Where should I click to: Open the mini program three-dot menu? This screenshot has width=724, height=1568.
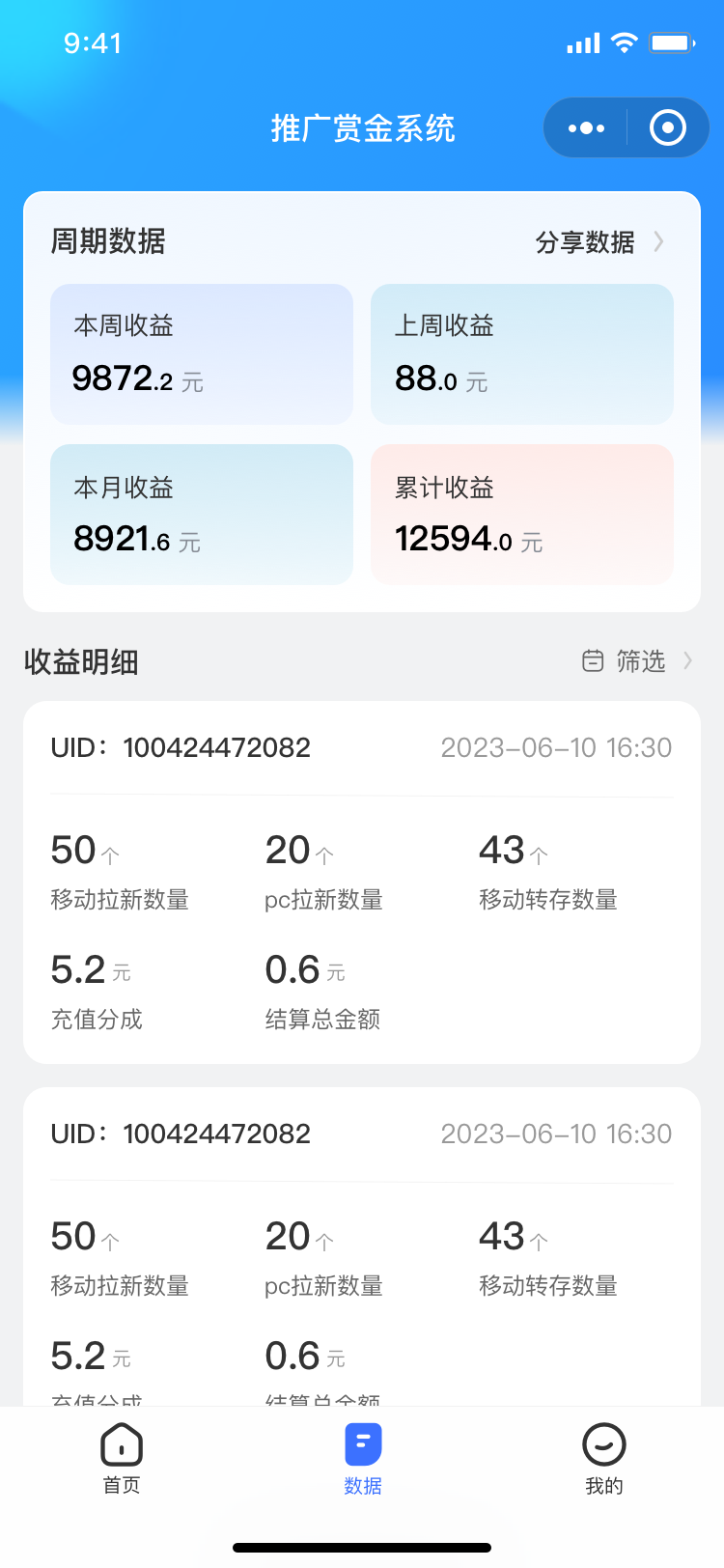(x=586, y=127)
